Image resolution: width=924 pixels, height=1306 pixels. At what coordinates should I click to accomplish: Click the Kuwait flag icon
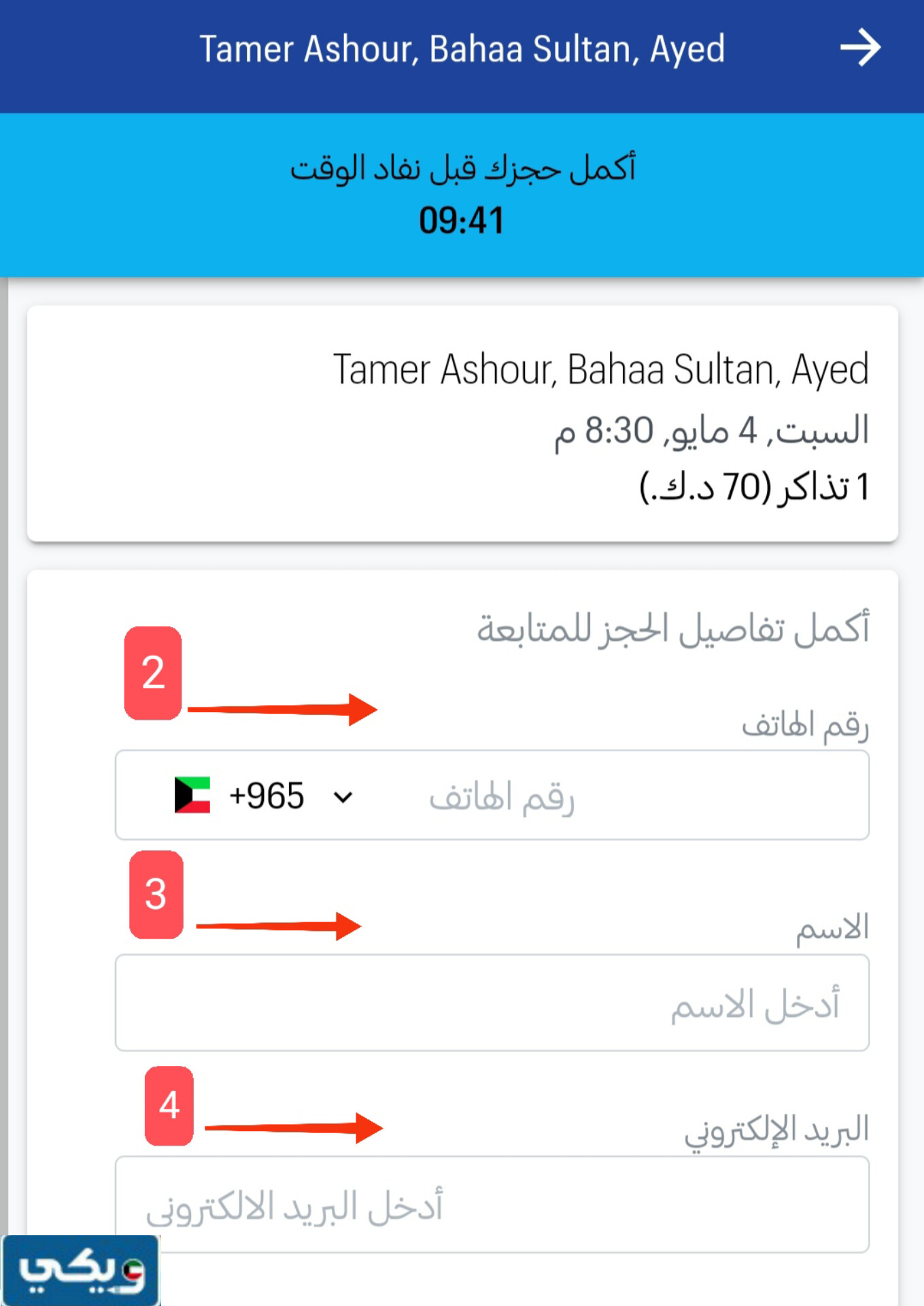point(194,794)
